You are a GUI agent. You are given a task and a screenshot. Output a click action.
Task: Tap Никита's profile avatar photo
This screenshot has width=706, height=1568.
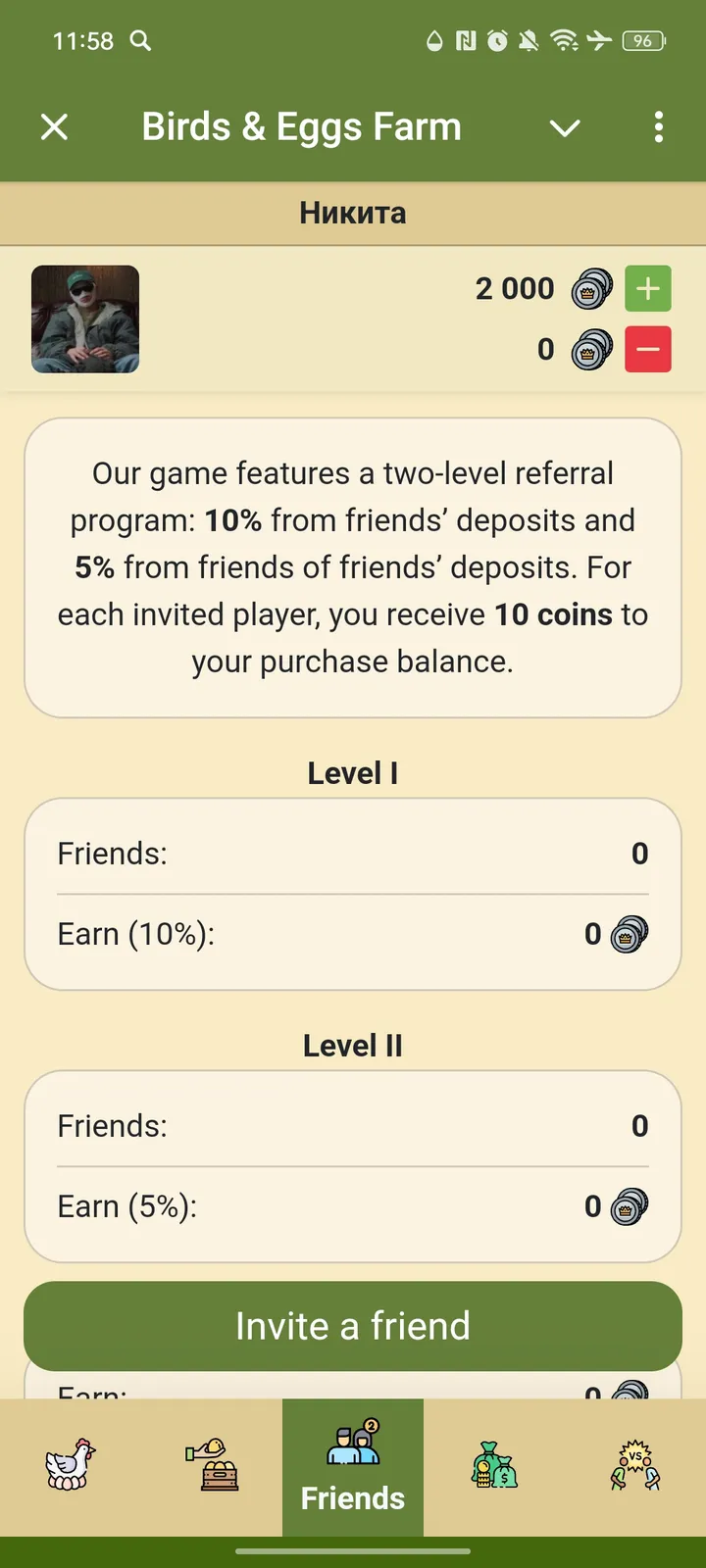85,319
